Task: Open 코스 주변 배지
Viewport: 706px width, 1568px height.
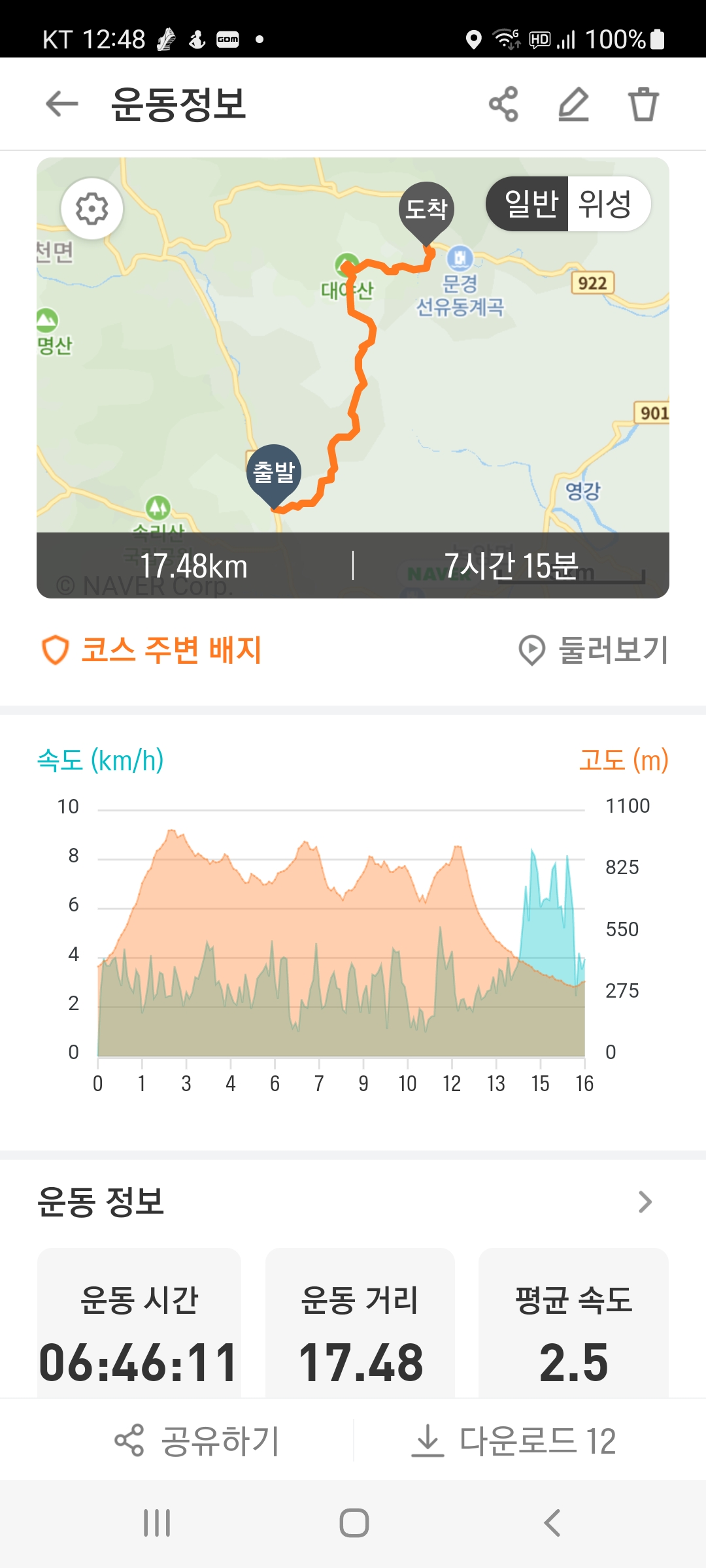Action: pos(152,650)
